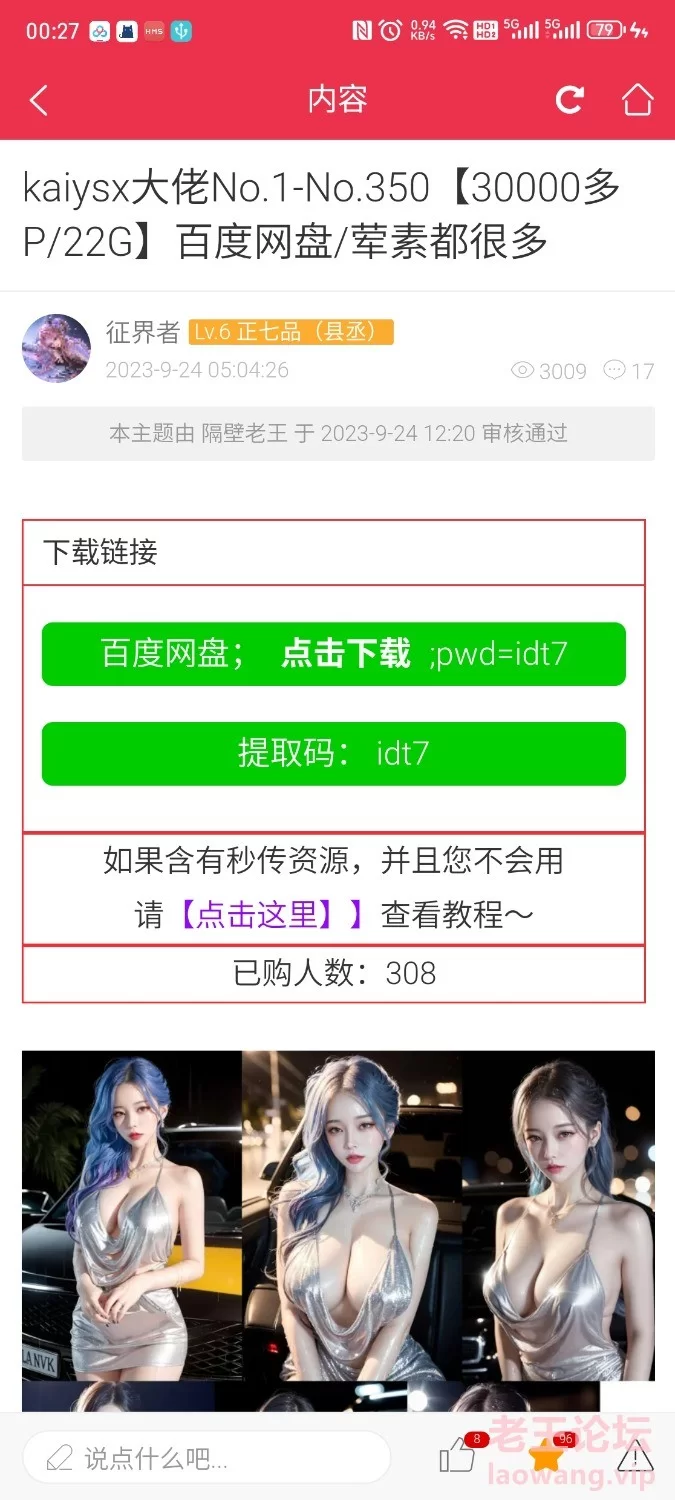
Task: Go back using the top-left arrow
Action: pos(39,100)
